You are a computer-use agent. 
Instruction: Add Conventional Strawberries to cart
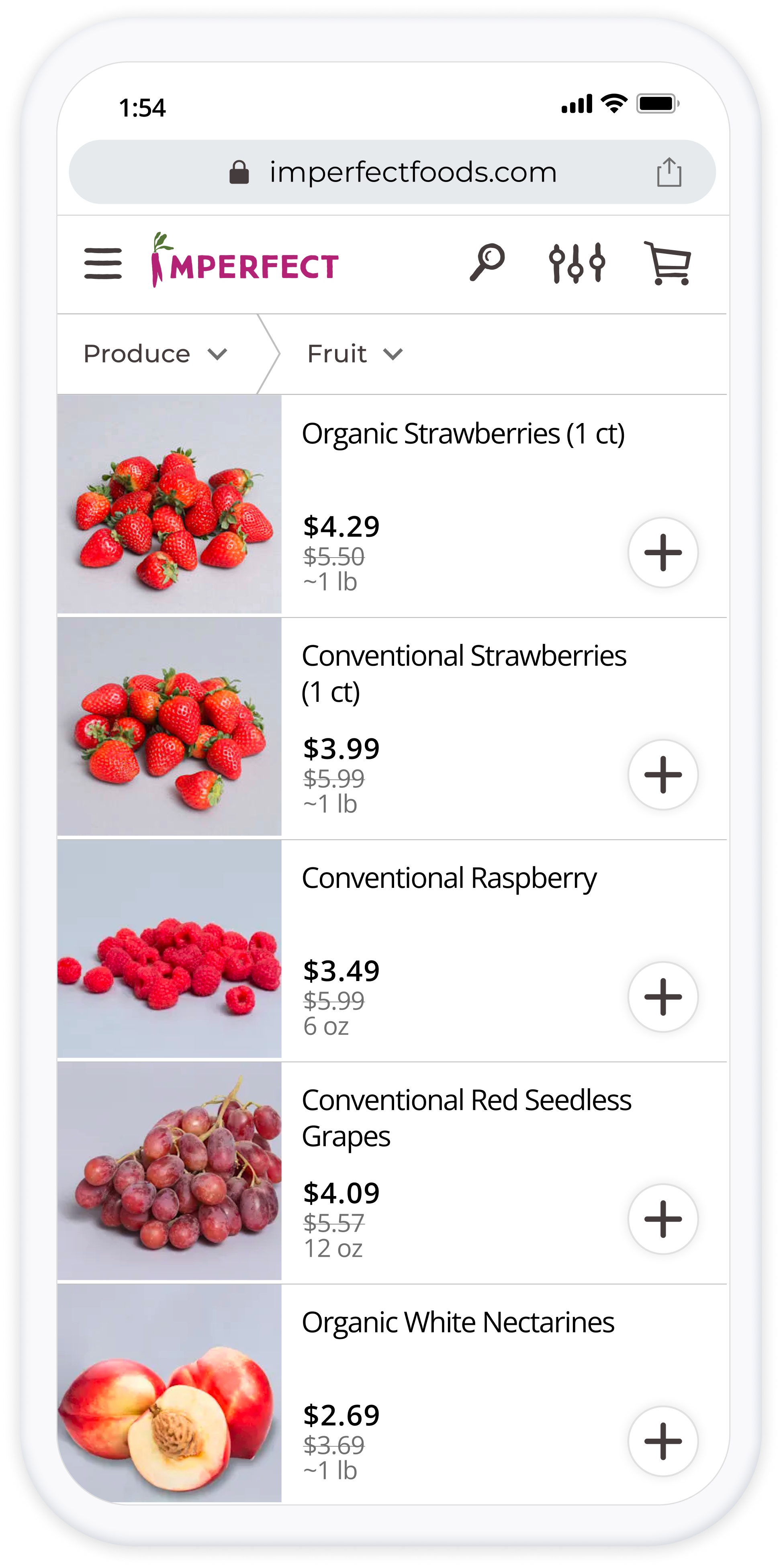click(x=662, y=774)
